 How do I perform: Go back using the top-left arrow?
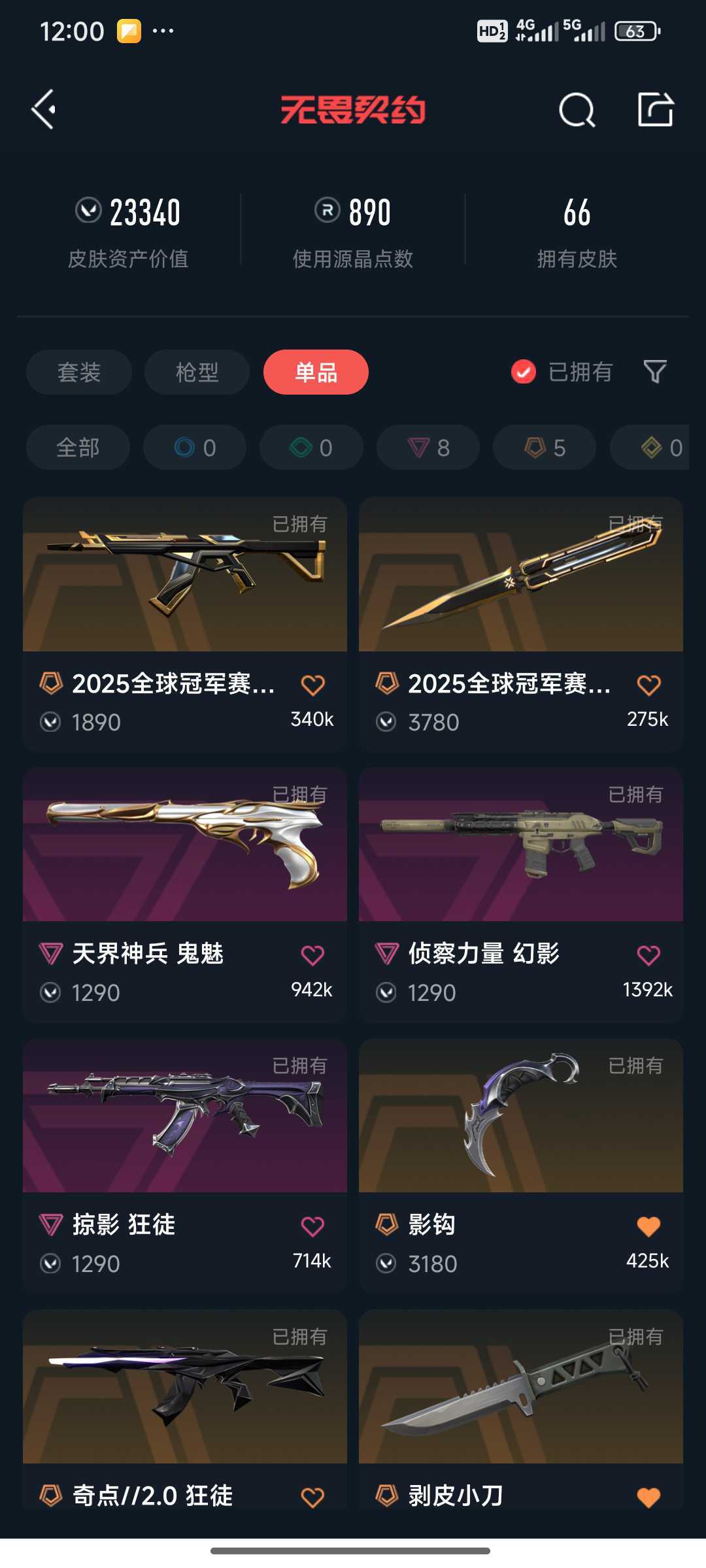pyautogui.click(x=44, y=109)
